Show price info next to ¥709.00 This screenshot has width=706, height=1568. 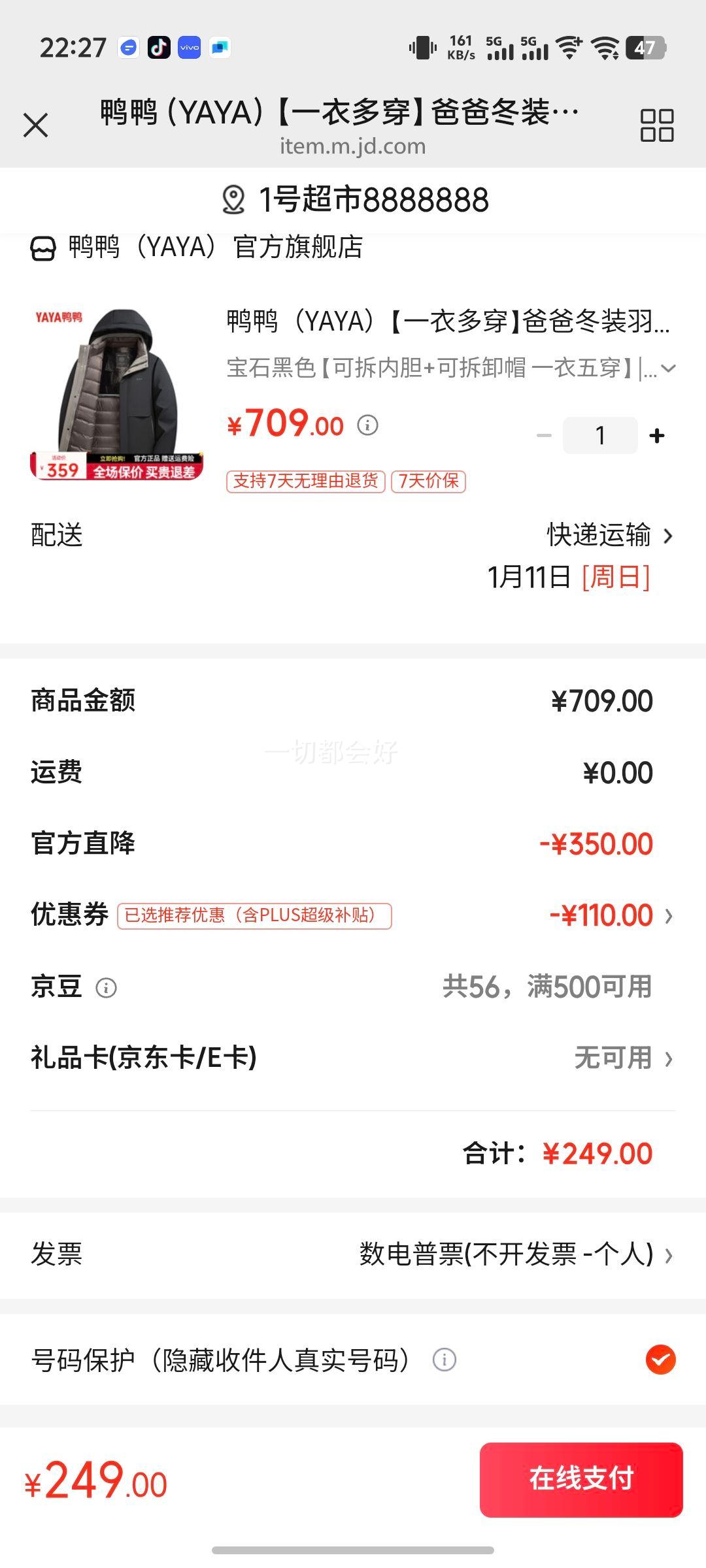367,425
